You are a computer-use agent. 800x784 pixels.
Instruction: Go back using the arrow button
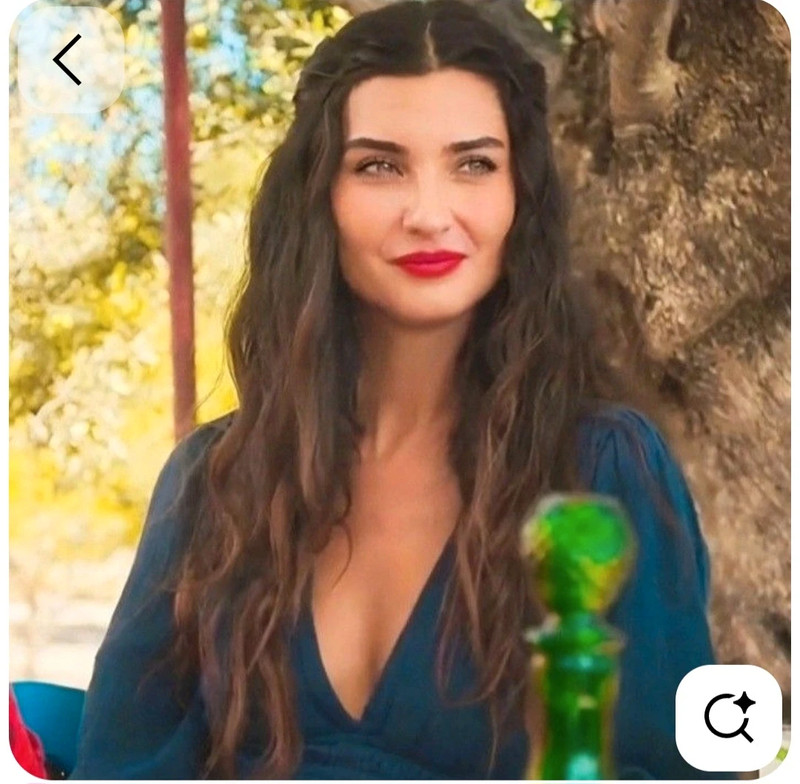point(69,60)
